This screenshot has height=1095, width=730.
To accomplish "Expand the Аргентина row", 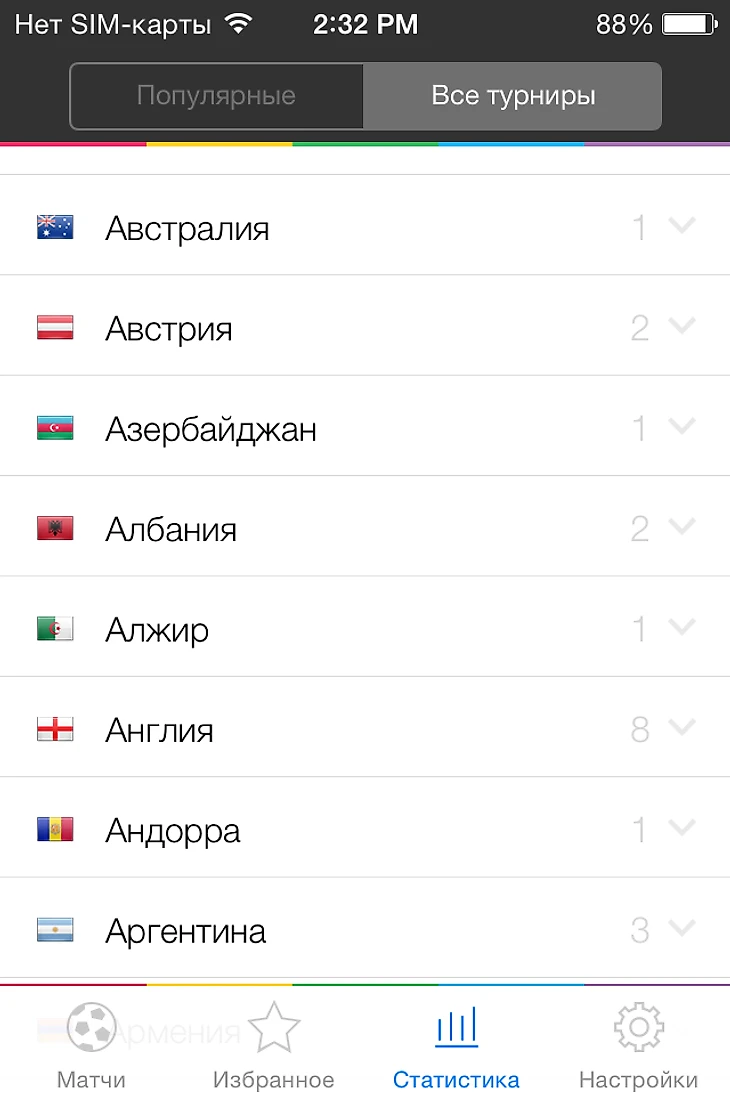I will click(365, 931).
